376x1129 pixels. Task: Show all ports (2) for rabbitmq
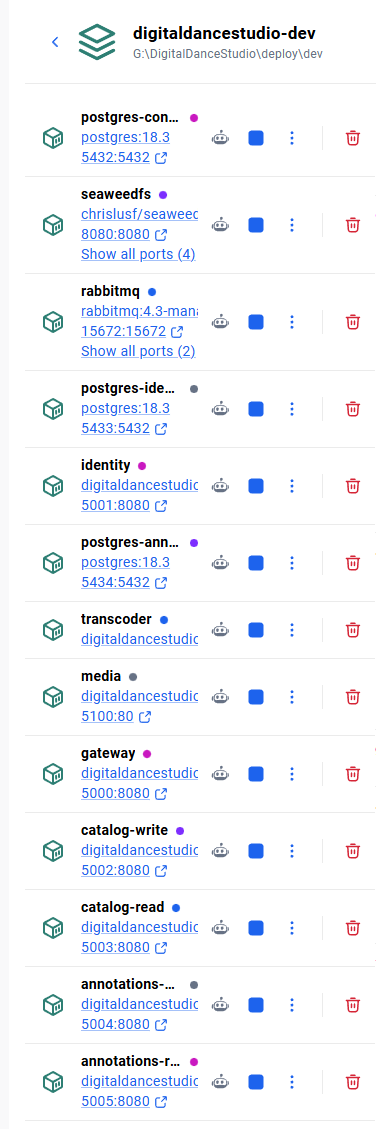138,351
